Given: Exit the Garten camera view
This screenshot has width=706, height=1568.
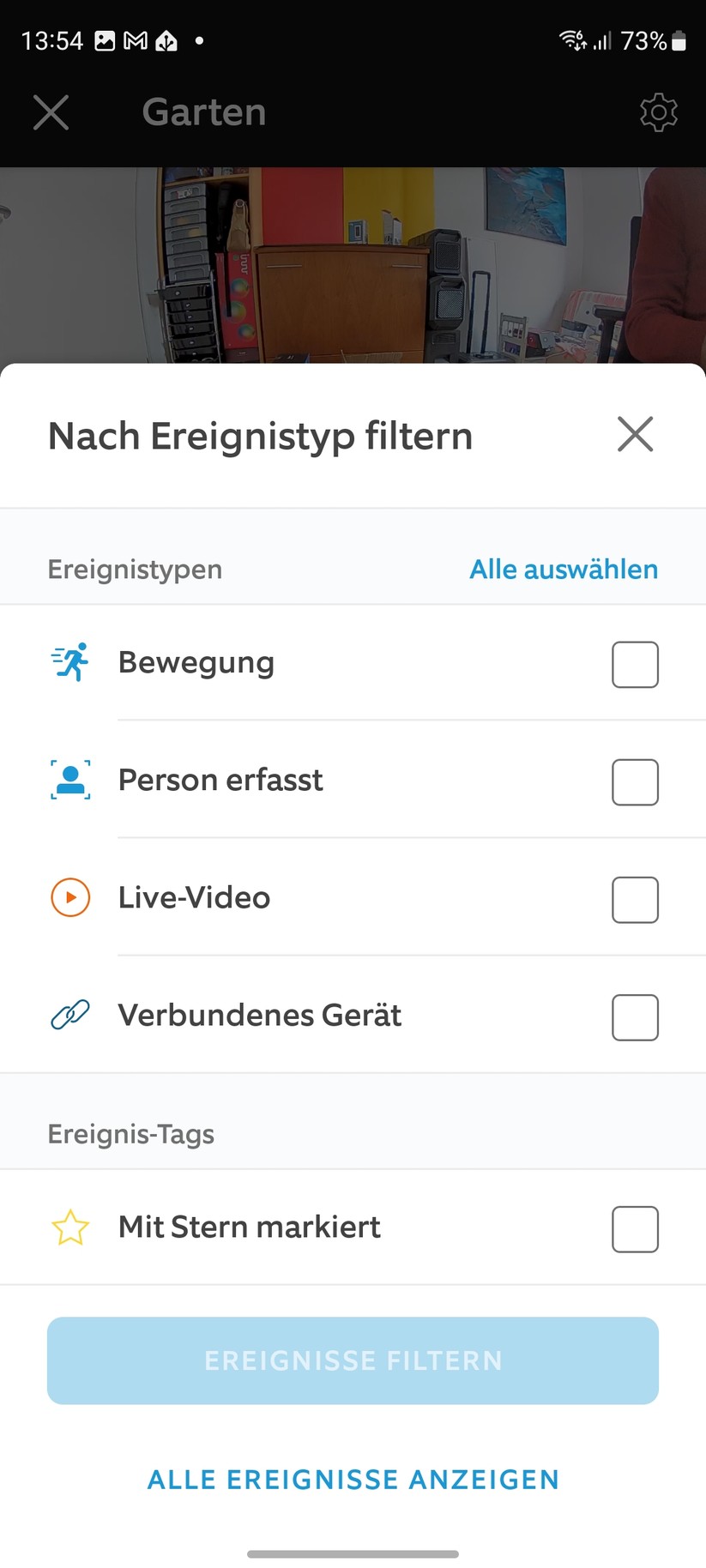Looking at the screenshot, I should coord(50,112).
